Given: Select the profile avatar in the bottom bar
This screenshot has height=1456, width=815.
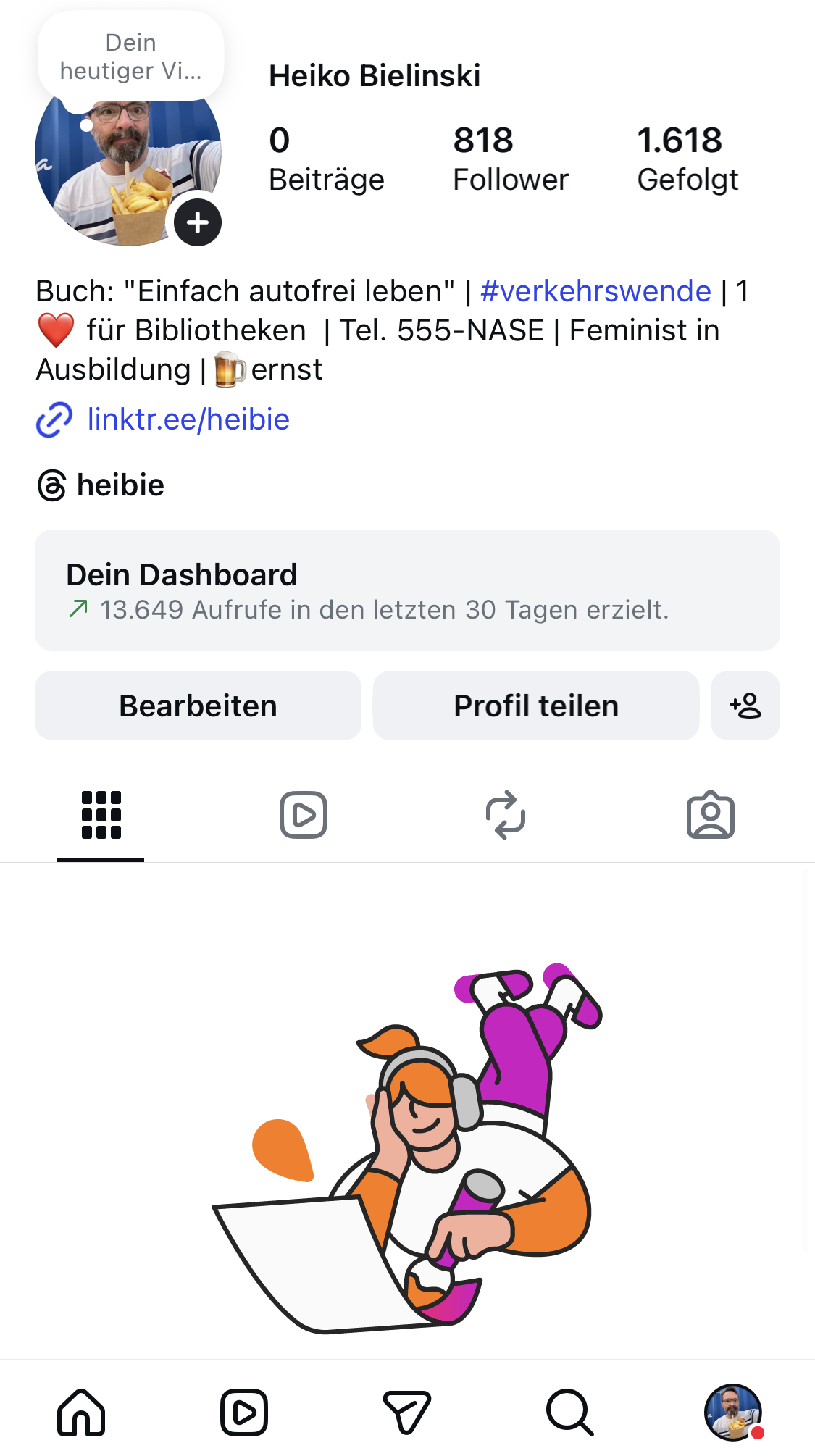Looking at the screenshot, I should click(732, 1412).
